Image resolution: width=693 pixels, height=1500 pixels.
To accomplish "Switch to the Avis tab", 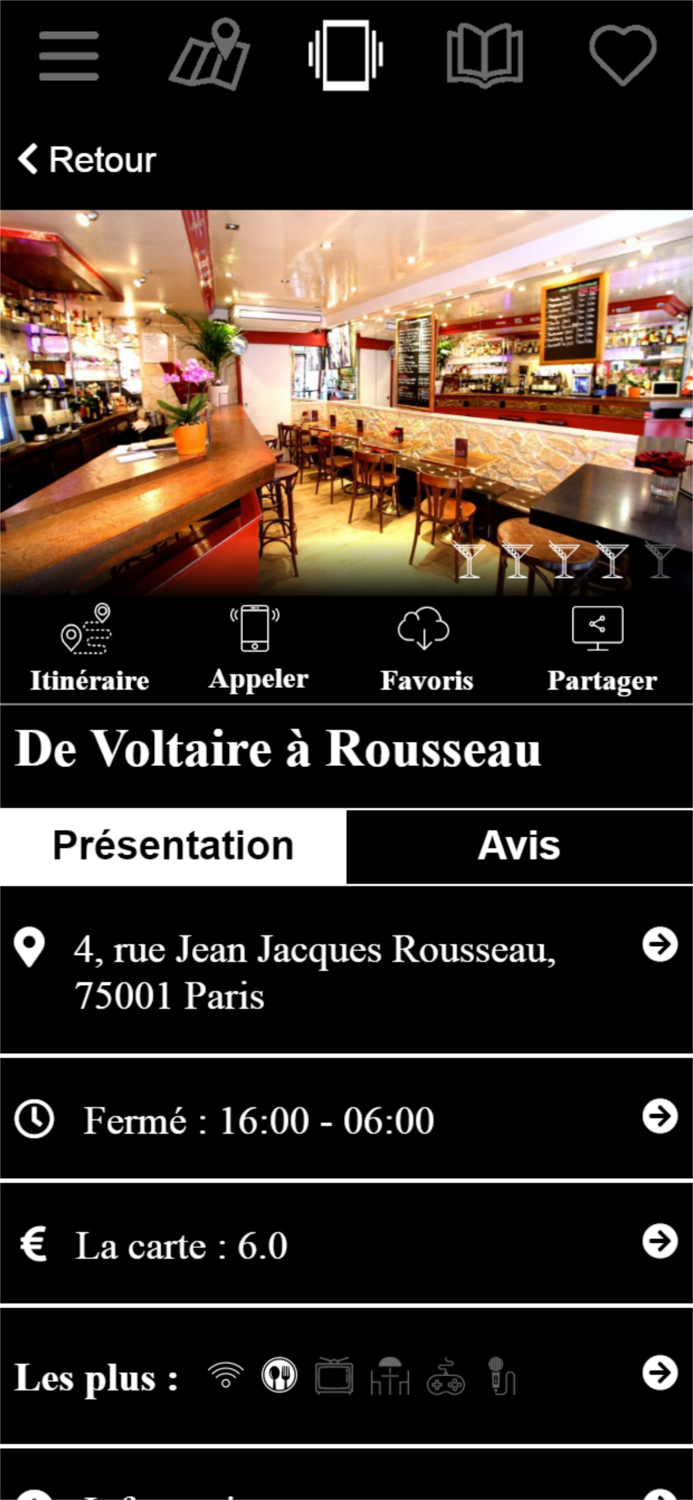I will pos(519,846).
